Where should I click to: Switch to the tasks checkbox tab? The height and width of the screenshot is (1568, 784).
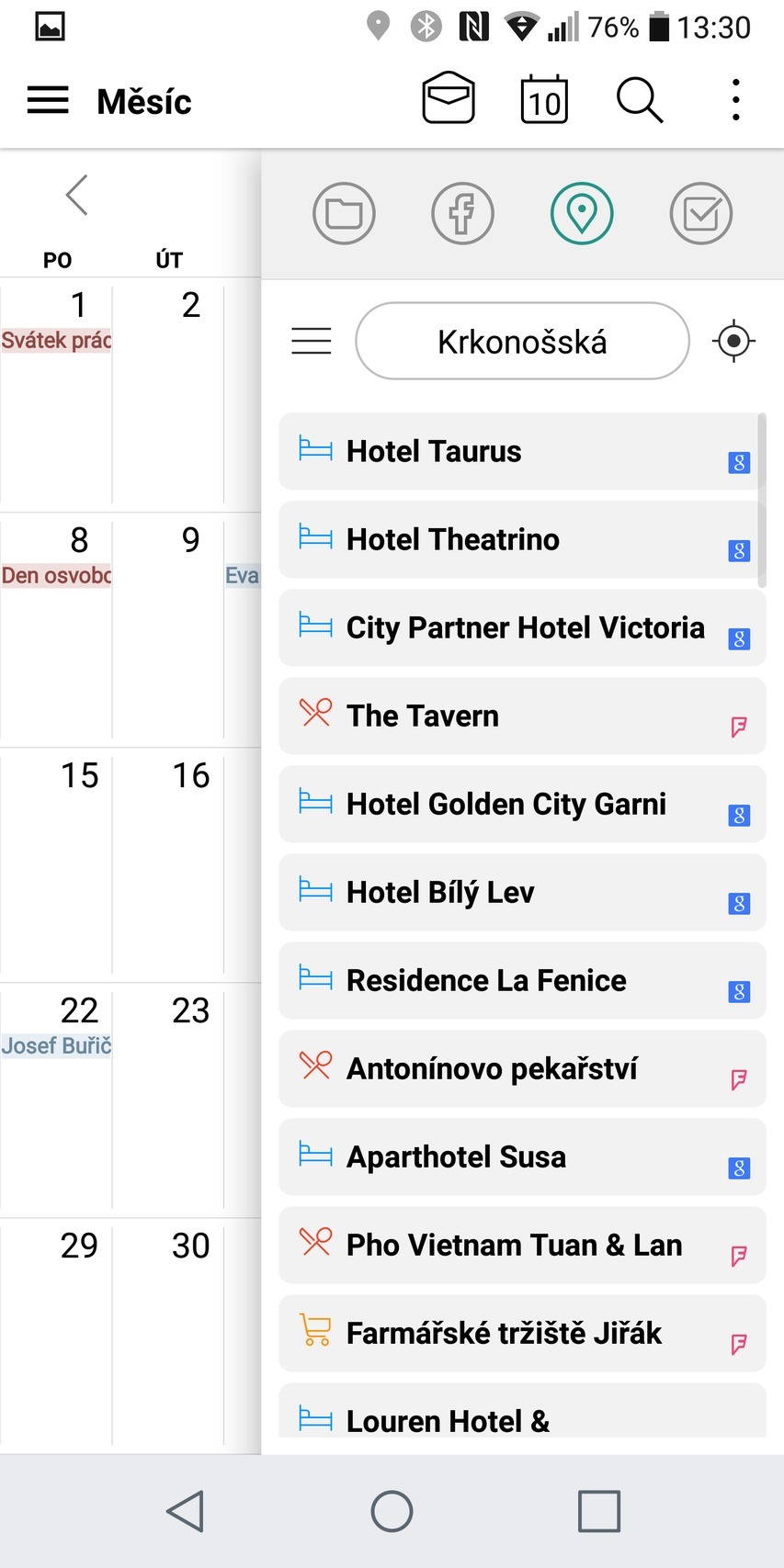coord(700,214)
